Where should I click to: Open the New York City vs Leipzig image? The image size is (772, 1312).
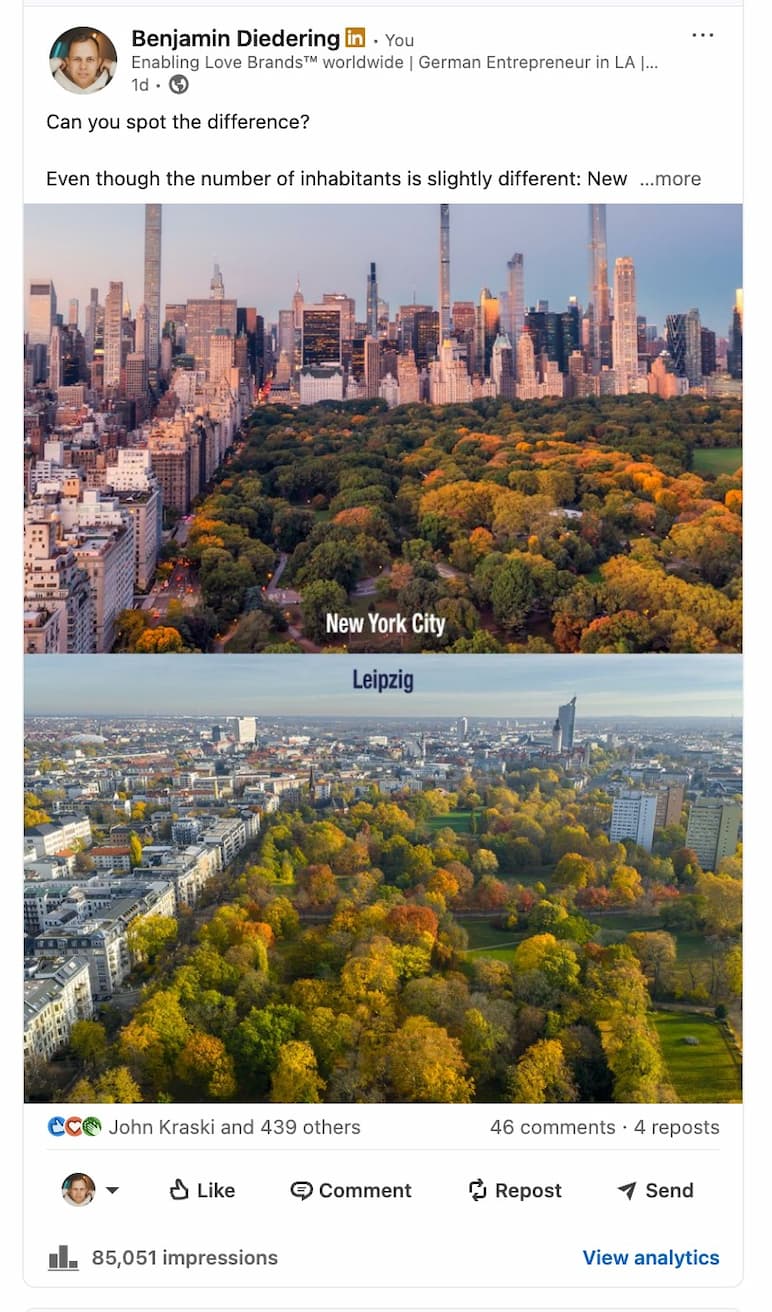(383, 652)
